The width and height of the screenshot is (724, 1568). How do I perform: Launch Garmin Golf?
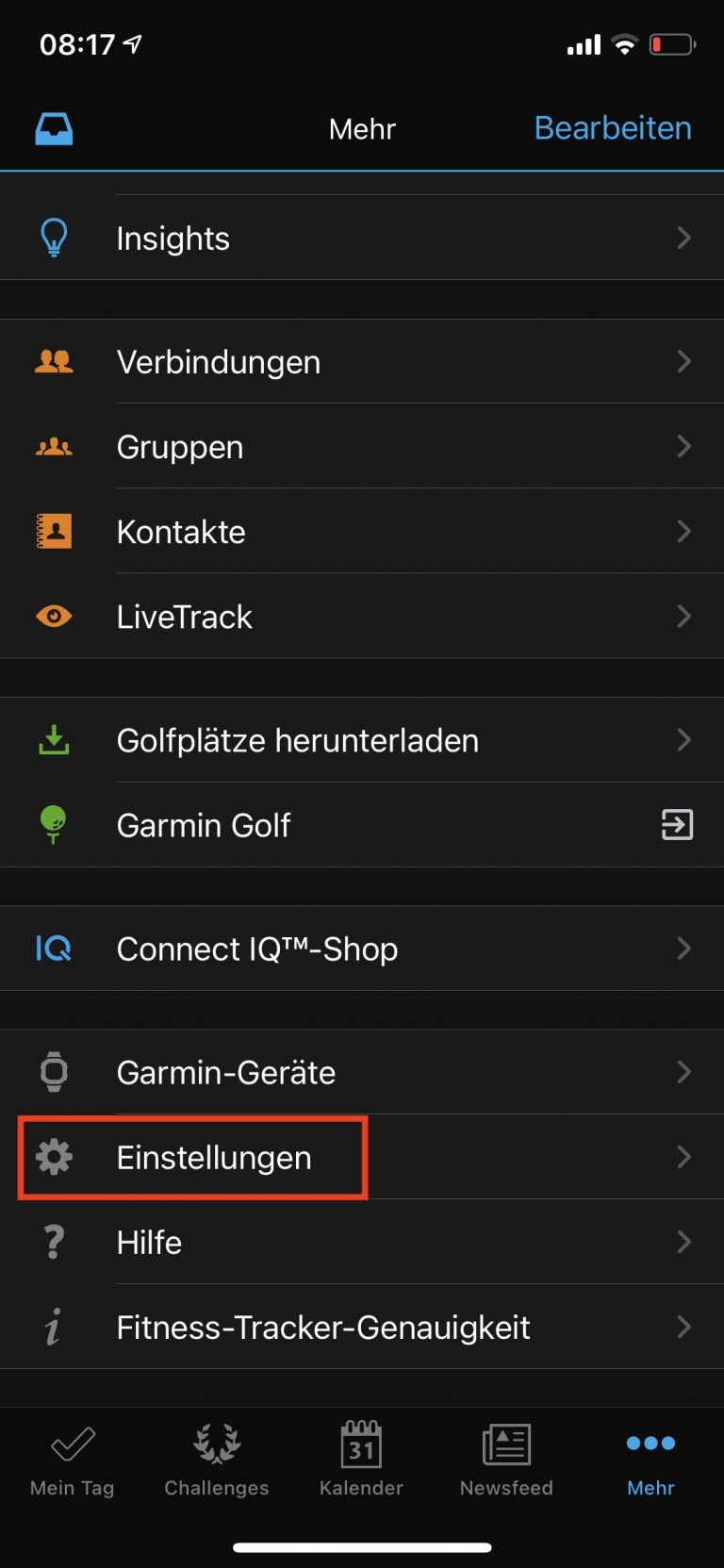362,825
